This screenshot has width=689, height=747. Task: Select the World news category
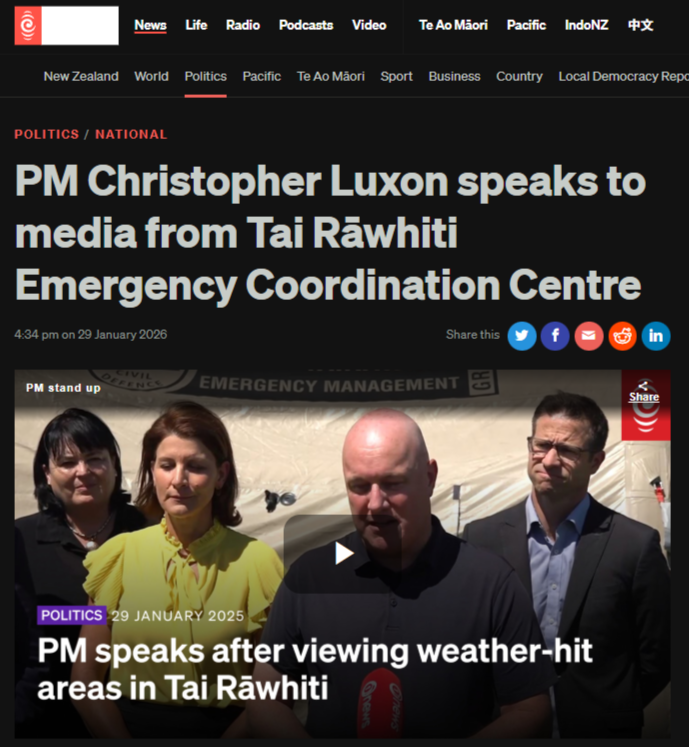click(151, 76)
